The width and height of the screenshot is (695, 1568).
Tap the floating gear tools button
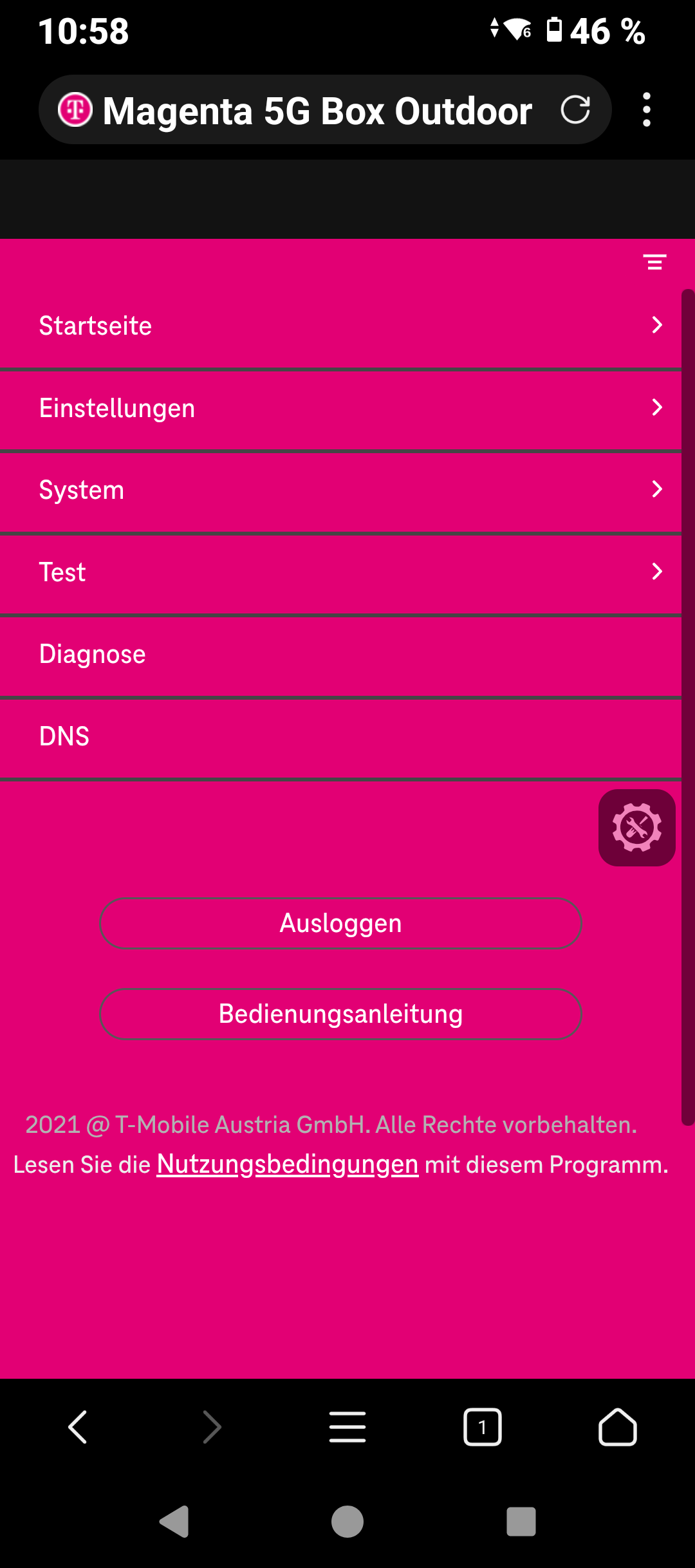point(637,828)
